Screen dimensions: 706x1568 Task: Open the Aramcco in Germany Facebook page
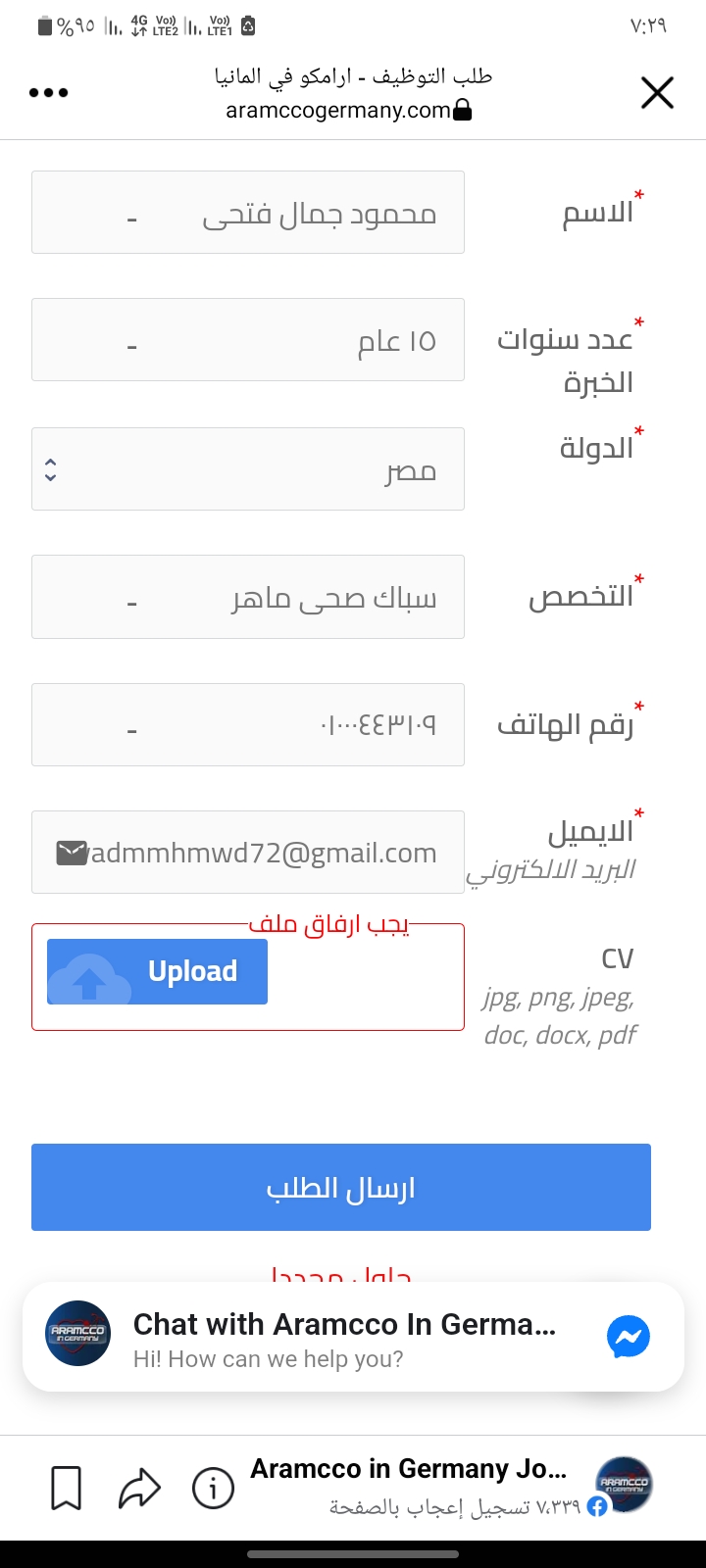tap(451, 1487)
